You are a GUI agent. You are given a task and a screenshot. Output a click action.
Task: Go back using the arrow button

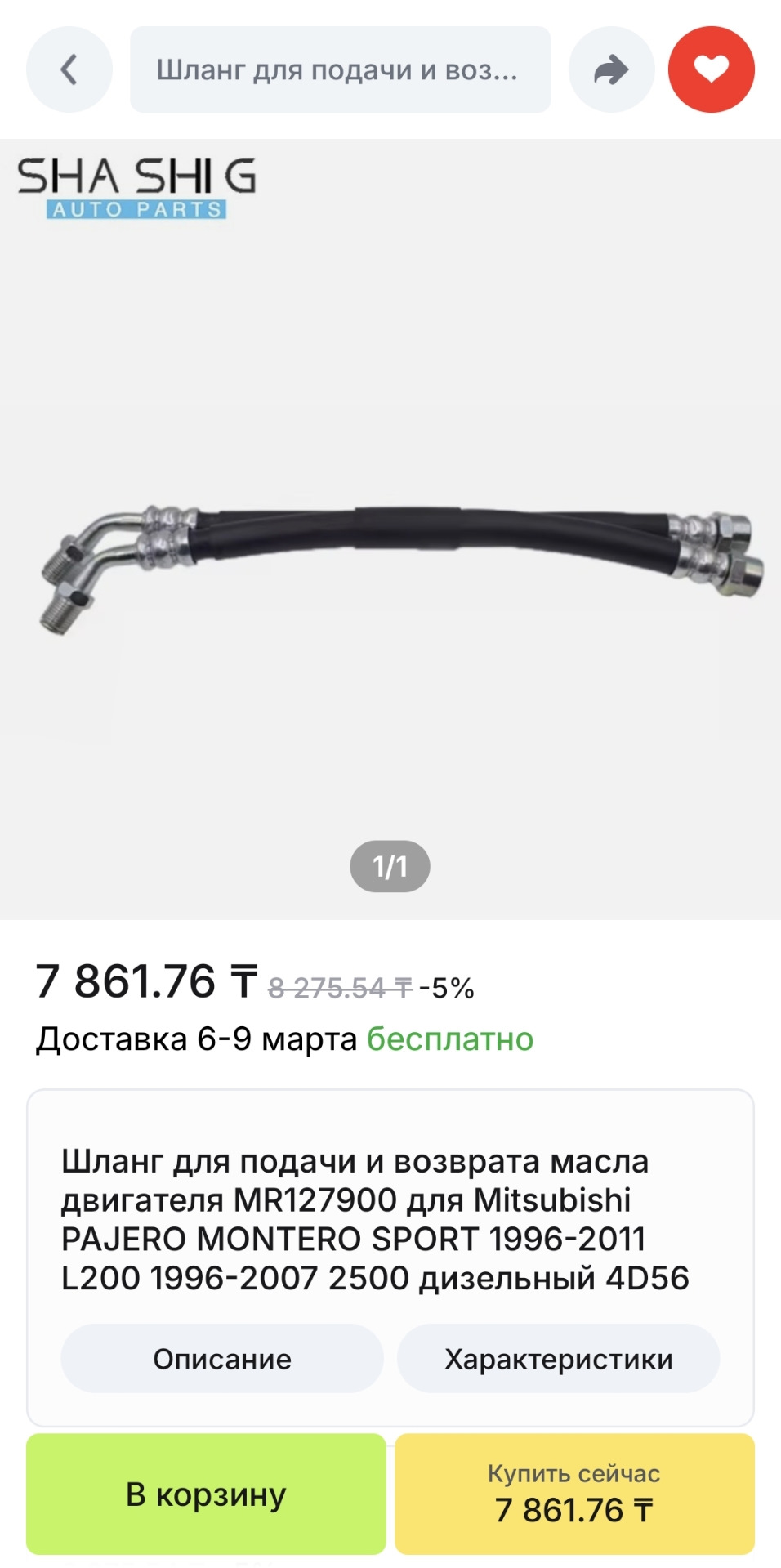point(69,69)
